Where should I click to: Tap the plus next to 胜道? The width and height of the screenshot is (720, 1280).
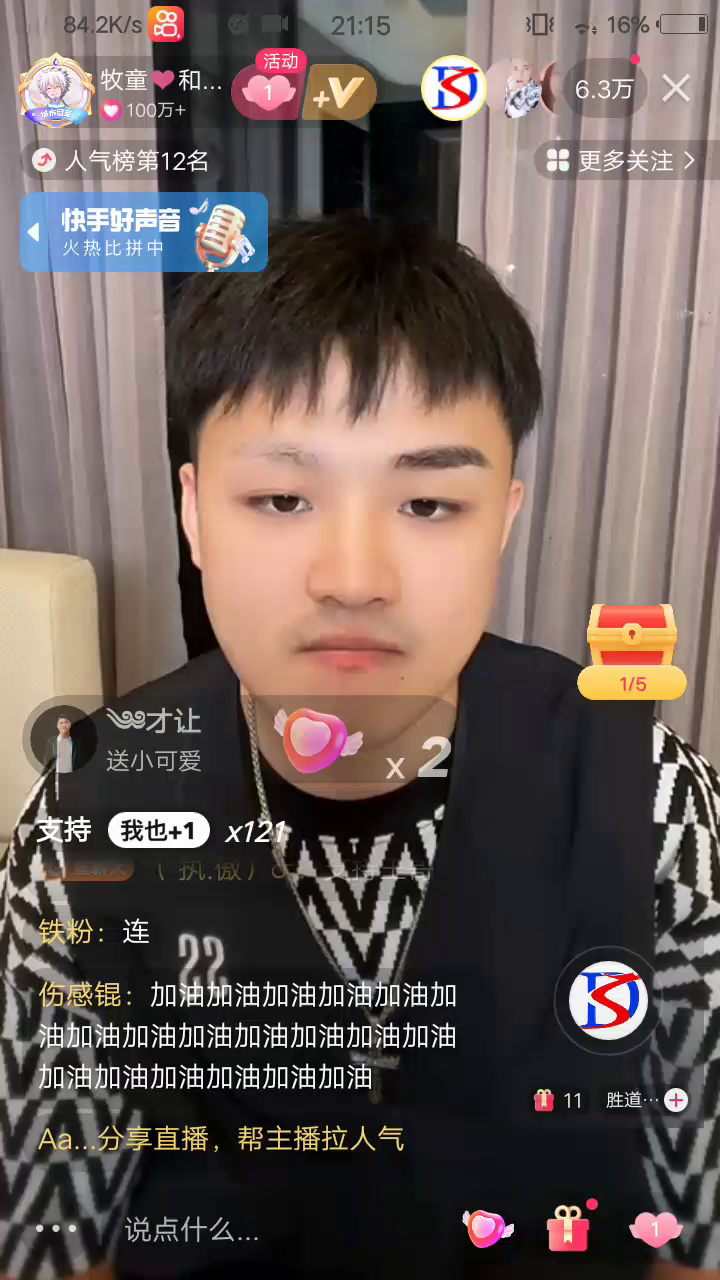(x=677, y=1100)
